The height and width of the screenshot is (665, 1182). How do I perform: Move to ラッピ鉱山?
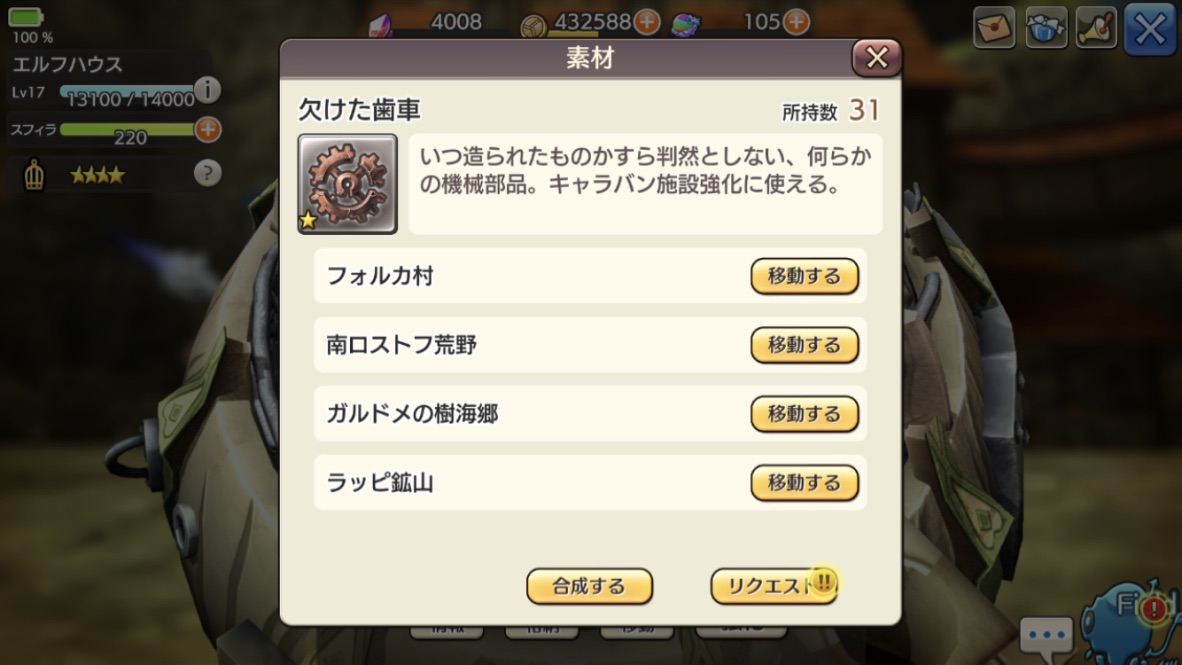coord(804,483)
